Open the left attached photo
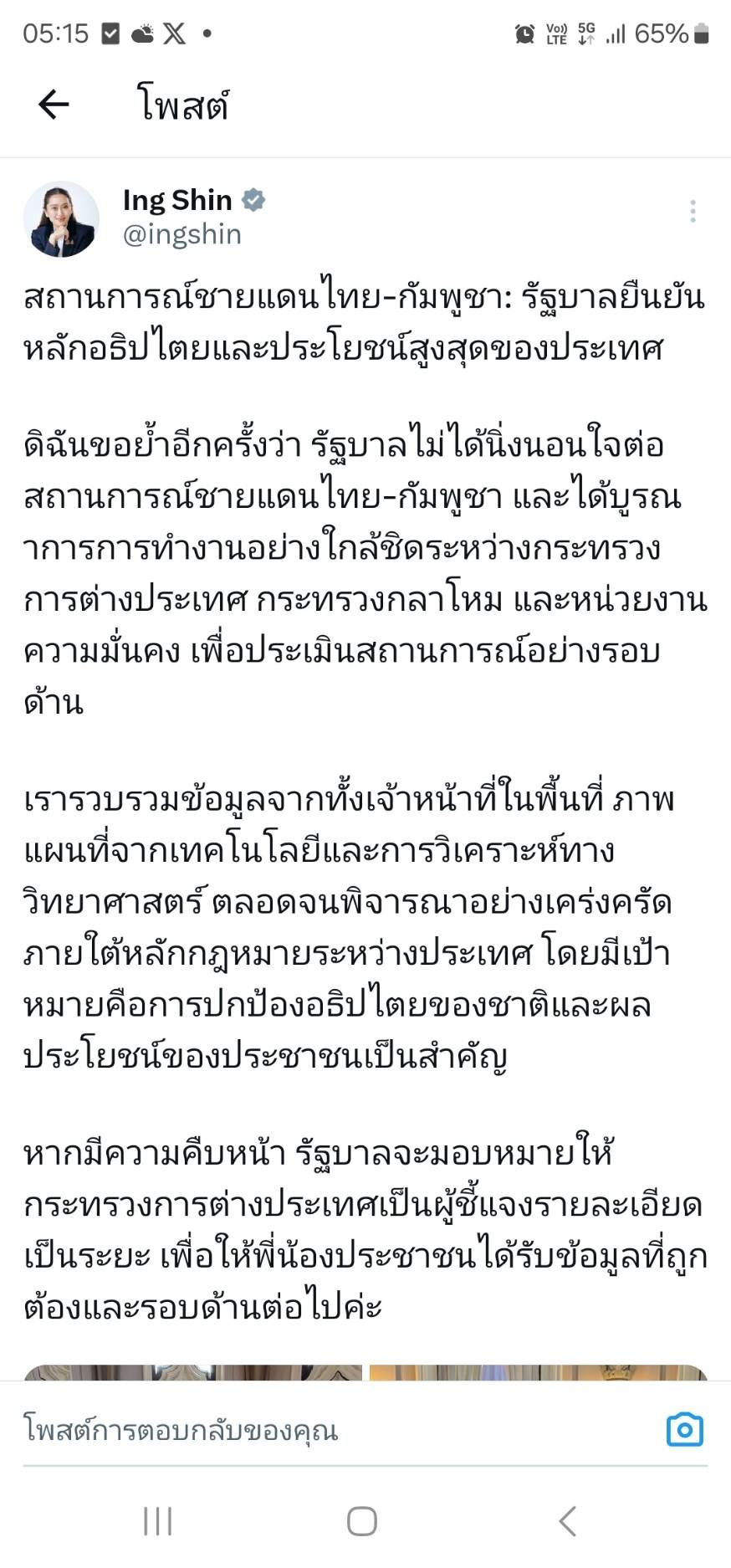731x1568 pixels. click(192, 1372)
